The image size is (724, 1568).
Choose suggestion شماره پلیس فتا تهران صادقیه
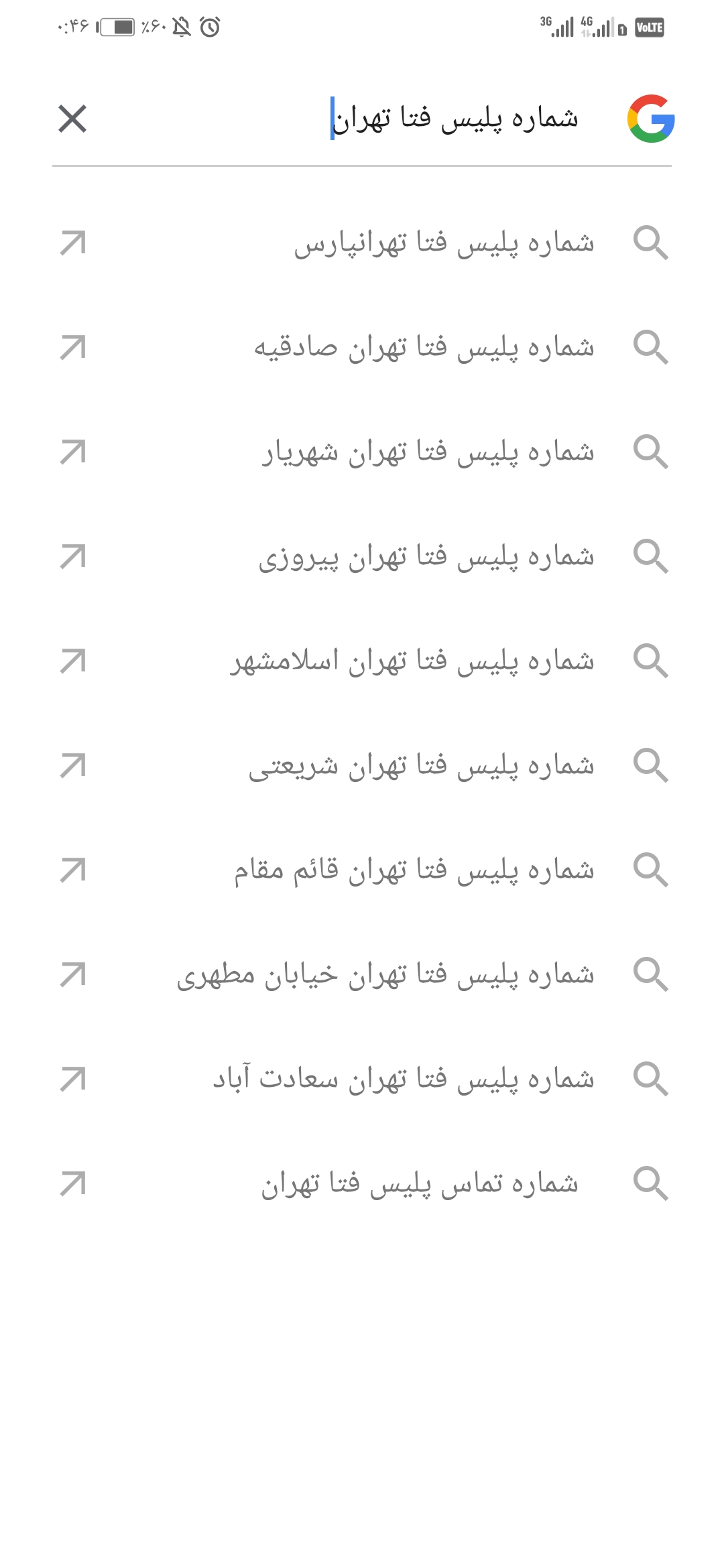(424, 348)
